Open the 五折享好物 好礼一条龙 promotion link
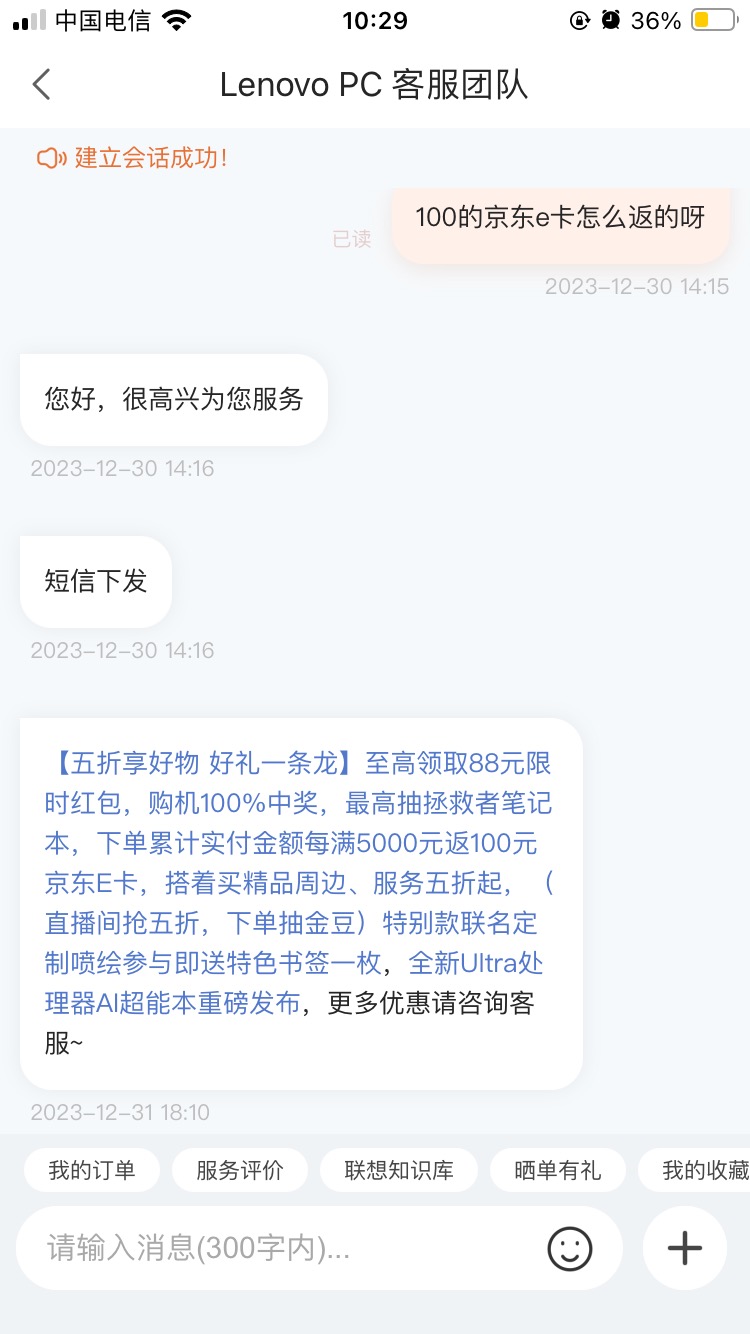 (200, 764)
